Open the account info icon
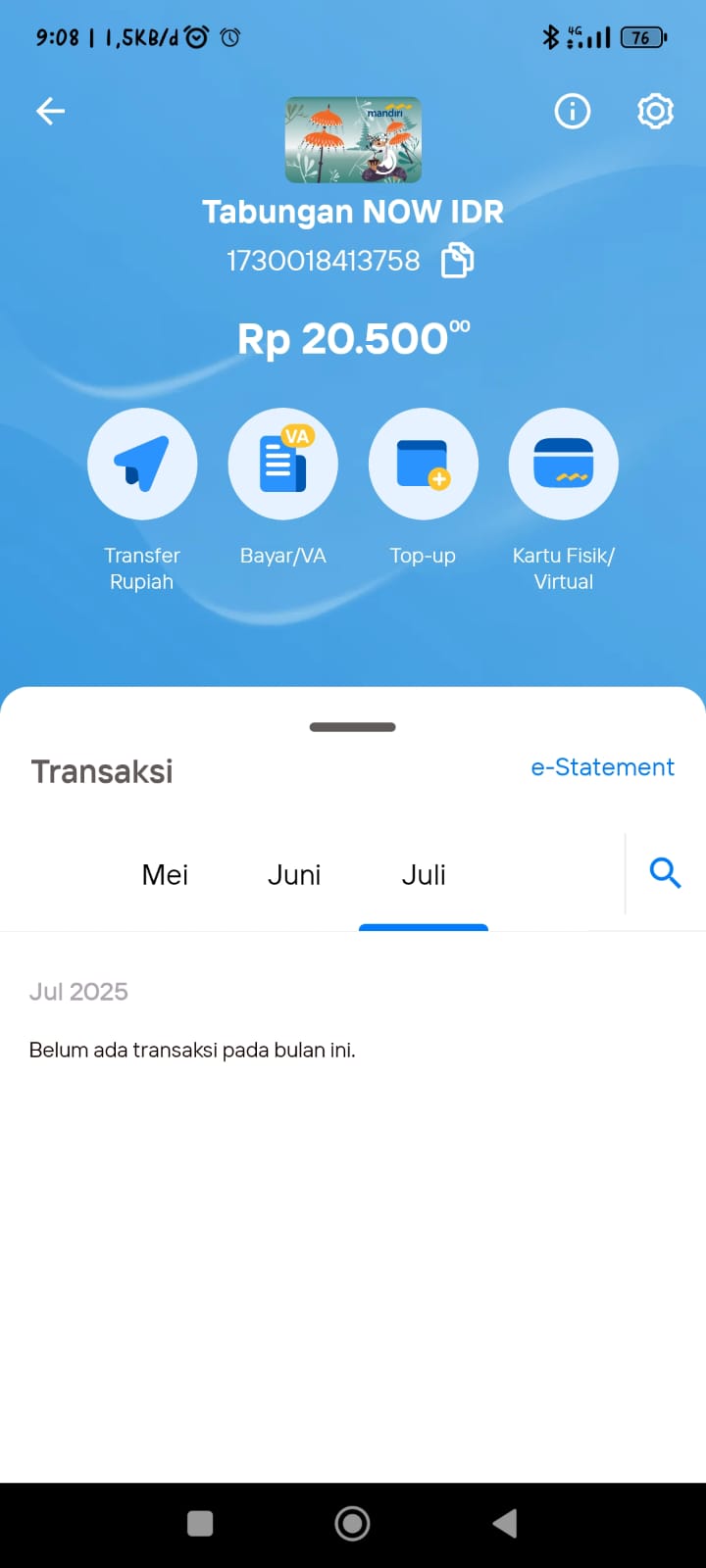This screenshot has height=1568, width=706. [573, 112]
